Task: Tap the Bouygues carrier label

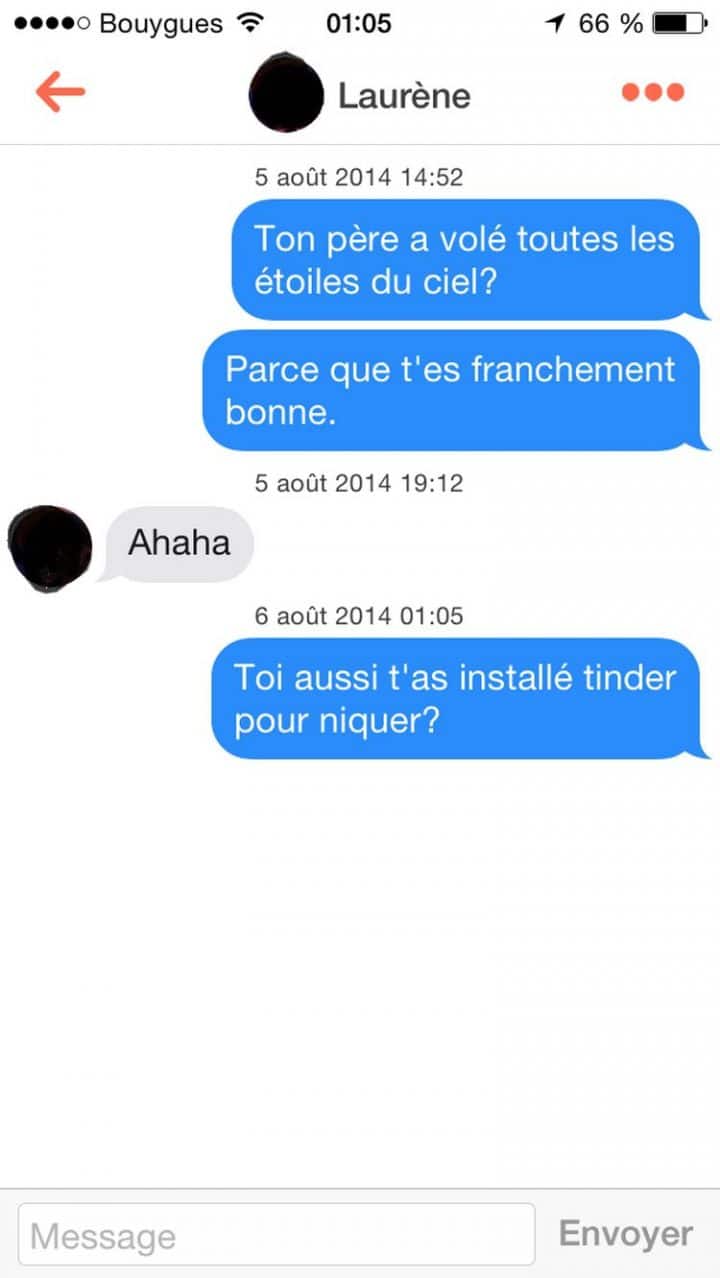Action: (160, 22)
